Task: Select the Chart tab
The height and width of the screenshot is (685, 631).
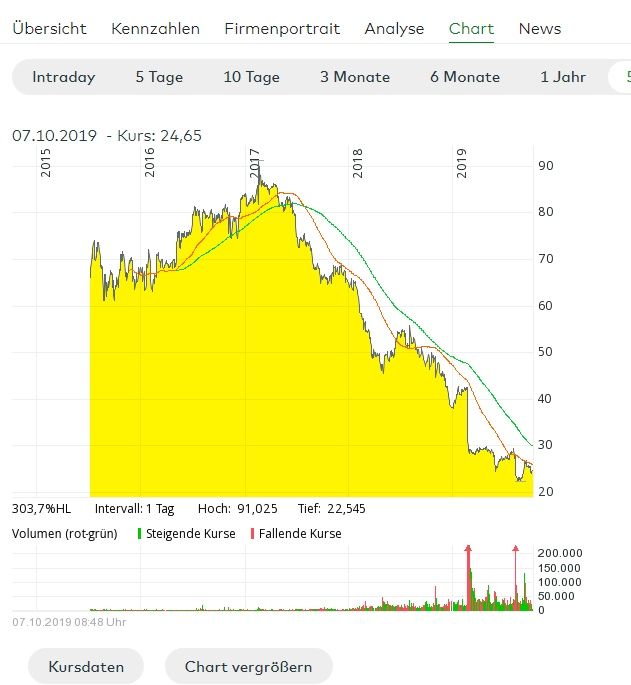Action: pos(471,29)
